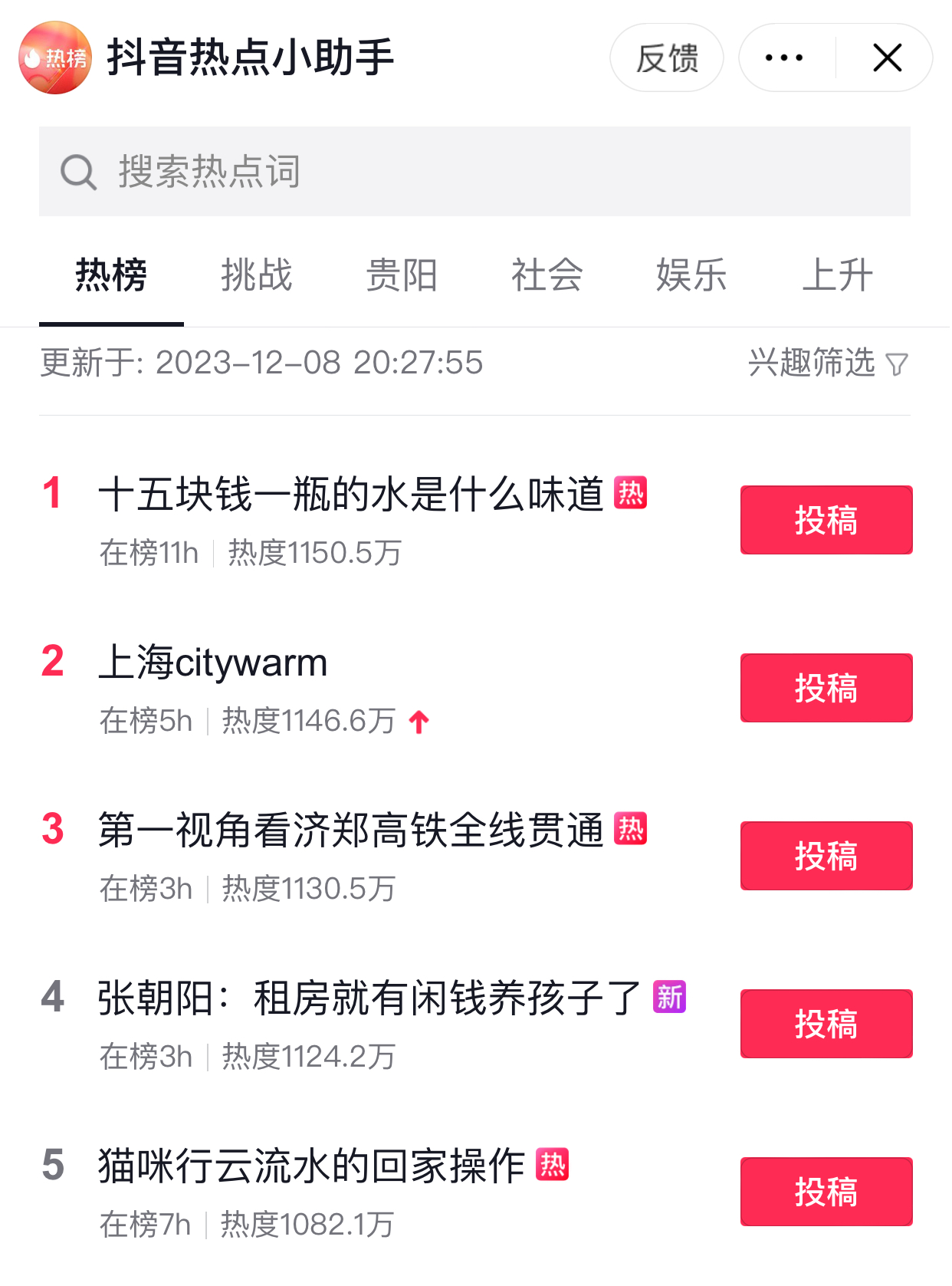Close the 抖音热点小助手 mini program
952x1286 pixels.
click(x=887, y=58)
